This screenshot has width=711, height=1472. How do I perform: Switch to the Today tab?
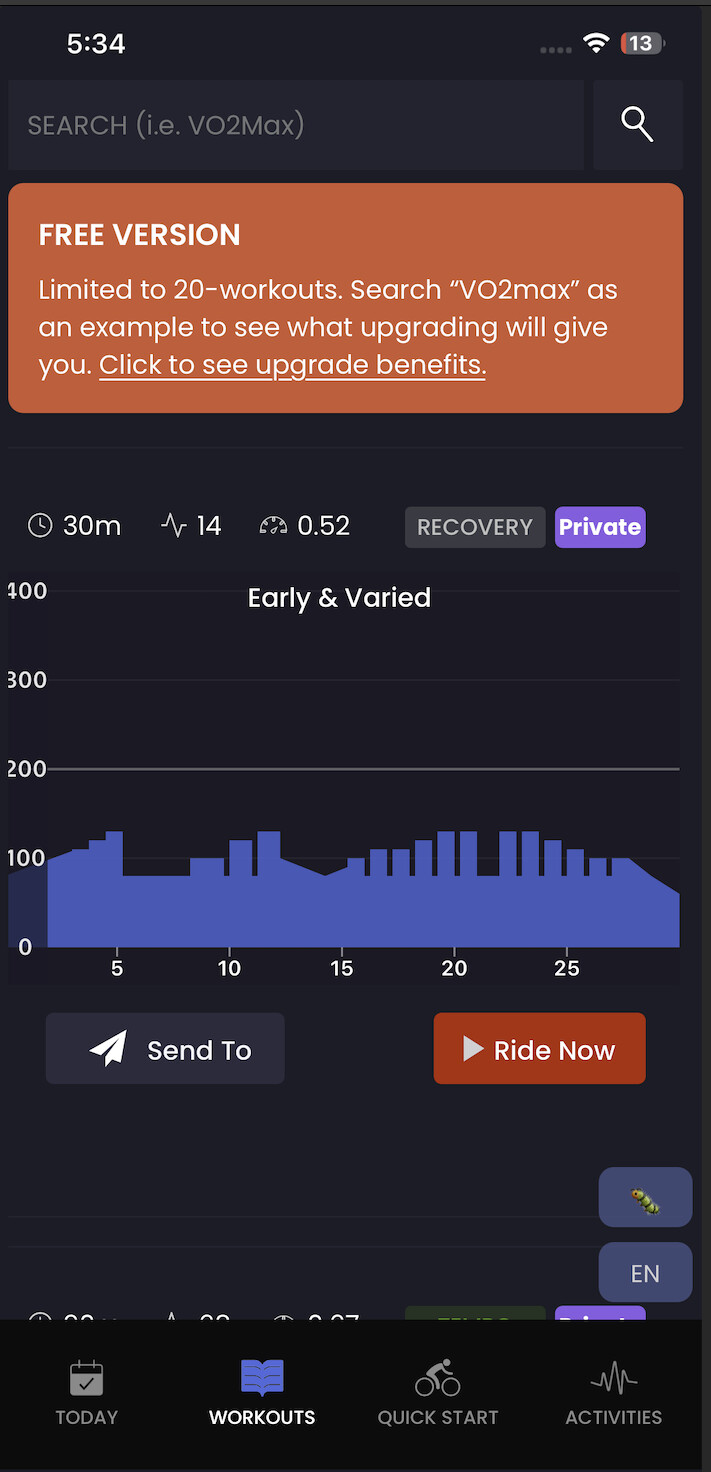click(87, 1394)
